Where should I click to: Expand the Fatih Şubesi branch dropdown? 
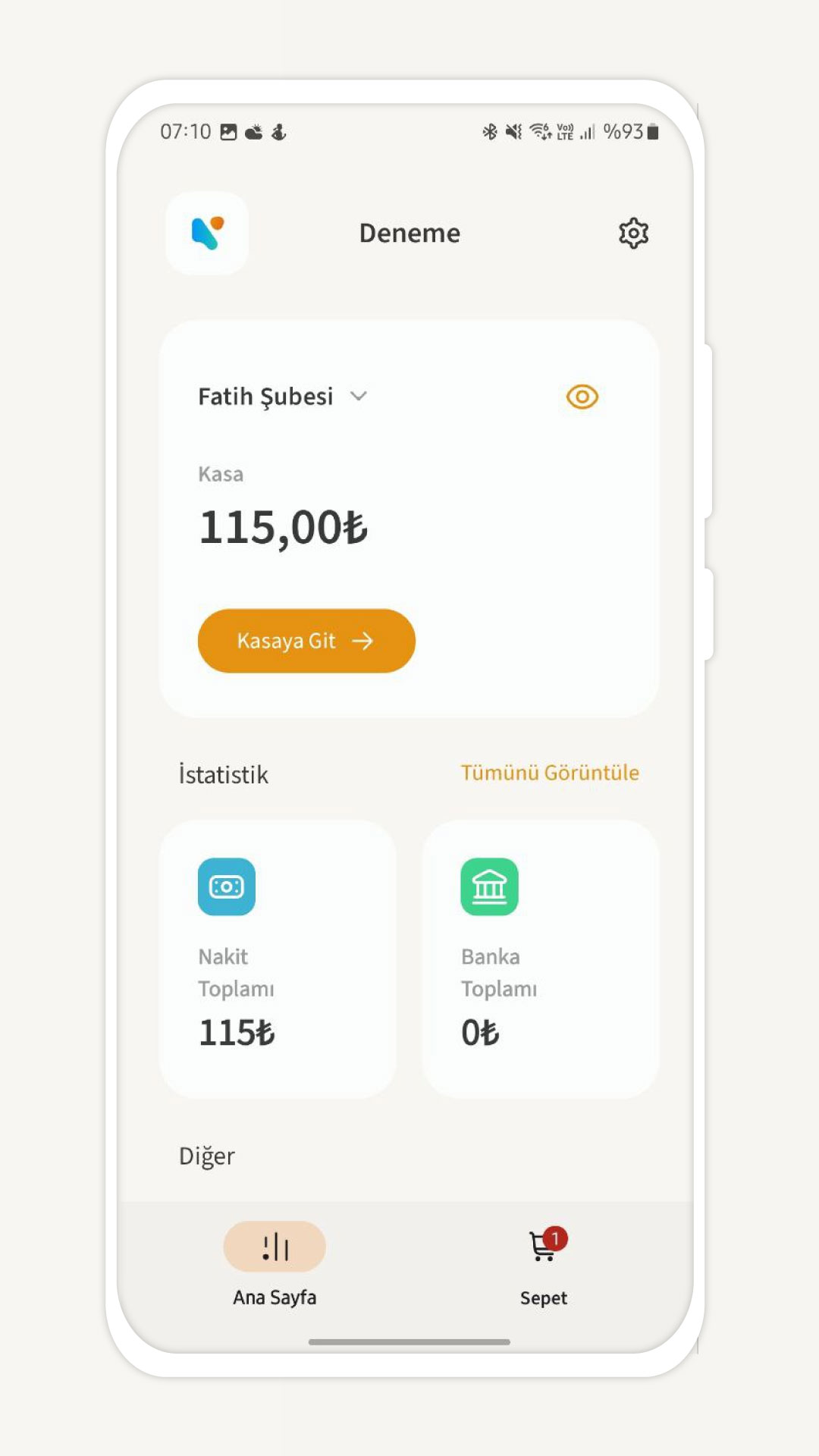(283, 396)
